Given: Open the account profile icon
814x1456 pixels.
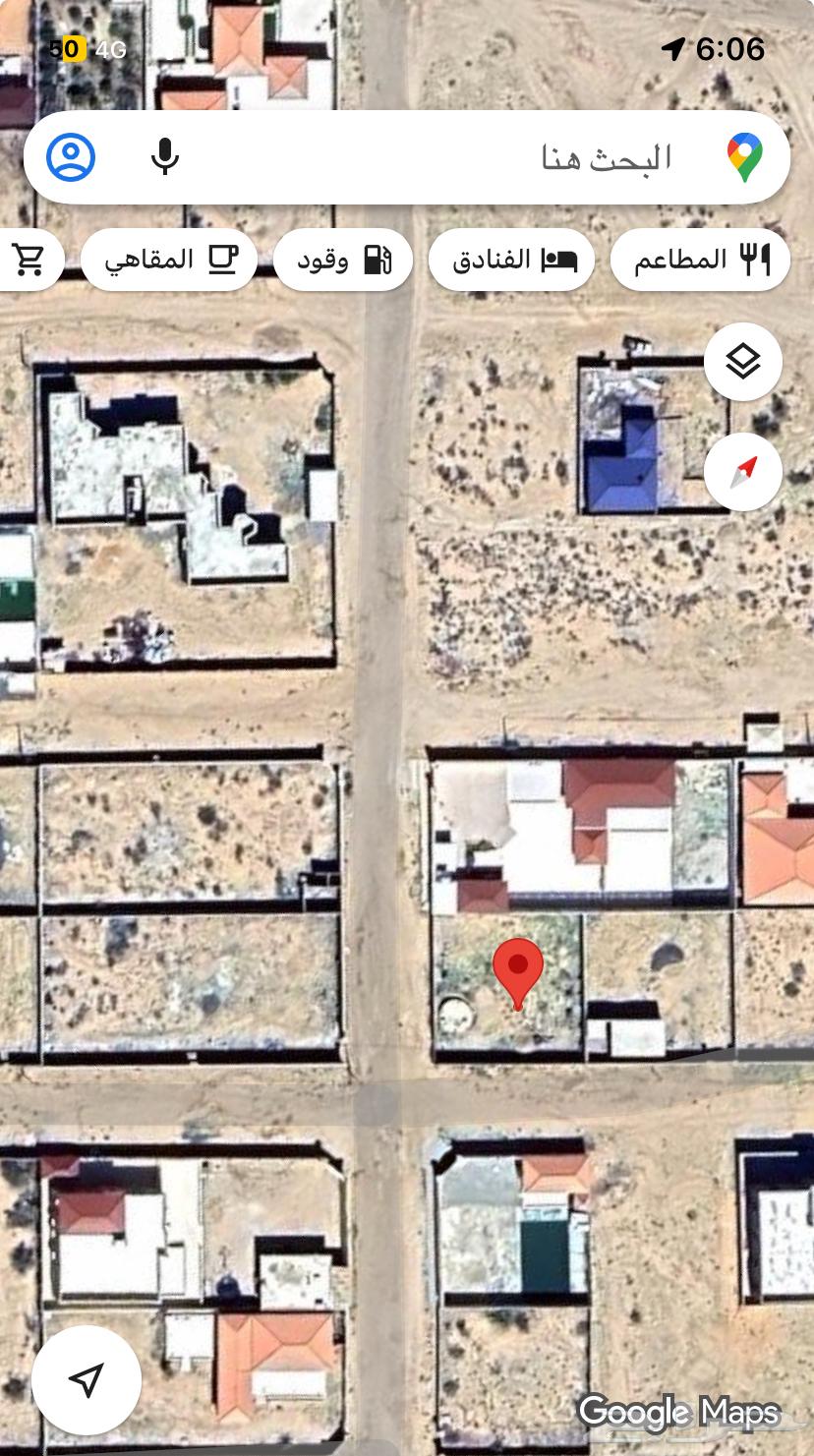Looking at the screenshot, I should 71,157.
